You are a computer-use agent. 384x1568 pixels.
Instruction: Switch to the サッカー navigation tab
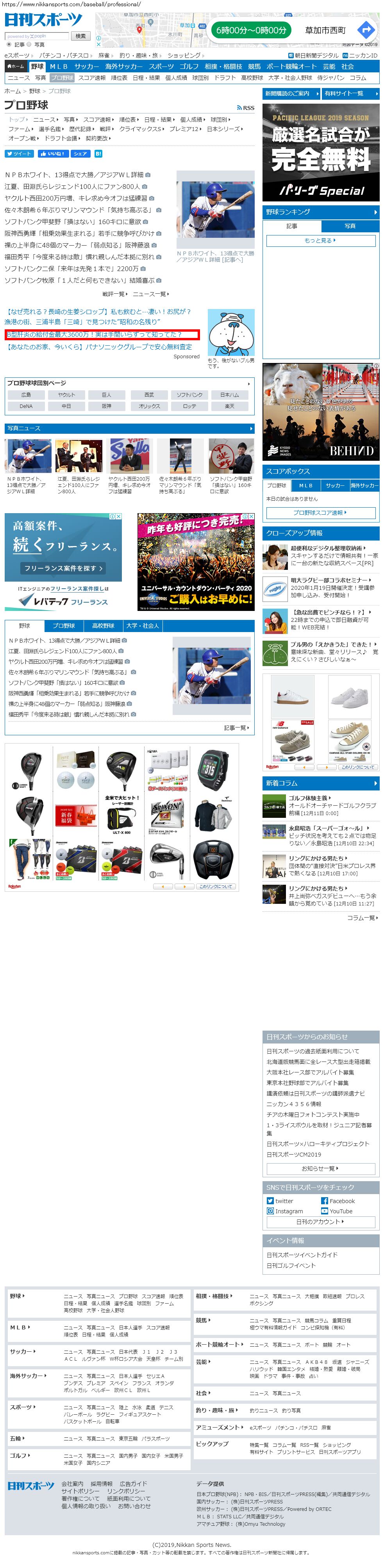[86, 66]
